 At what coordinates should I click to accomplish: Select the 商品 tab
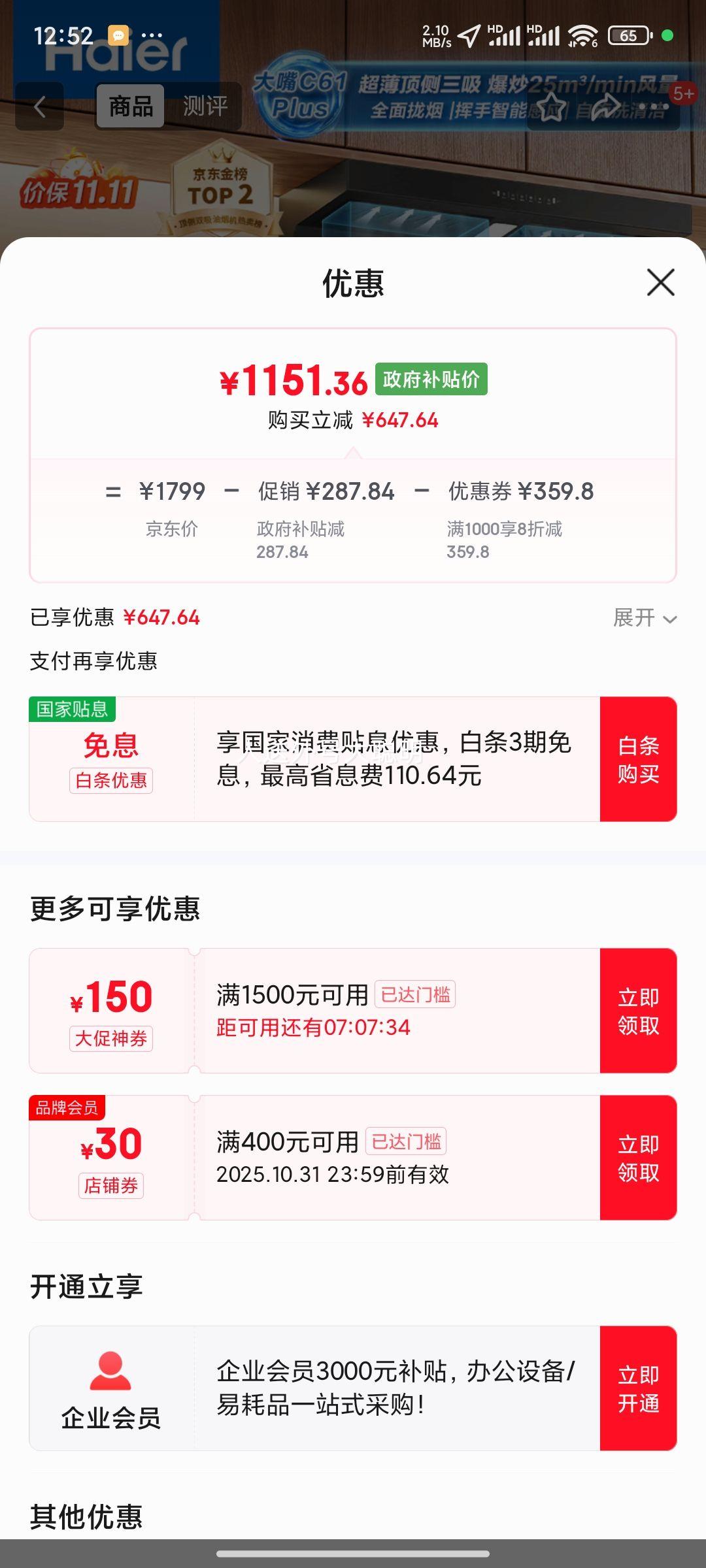[131, 106]
